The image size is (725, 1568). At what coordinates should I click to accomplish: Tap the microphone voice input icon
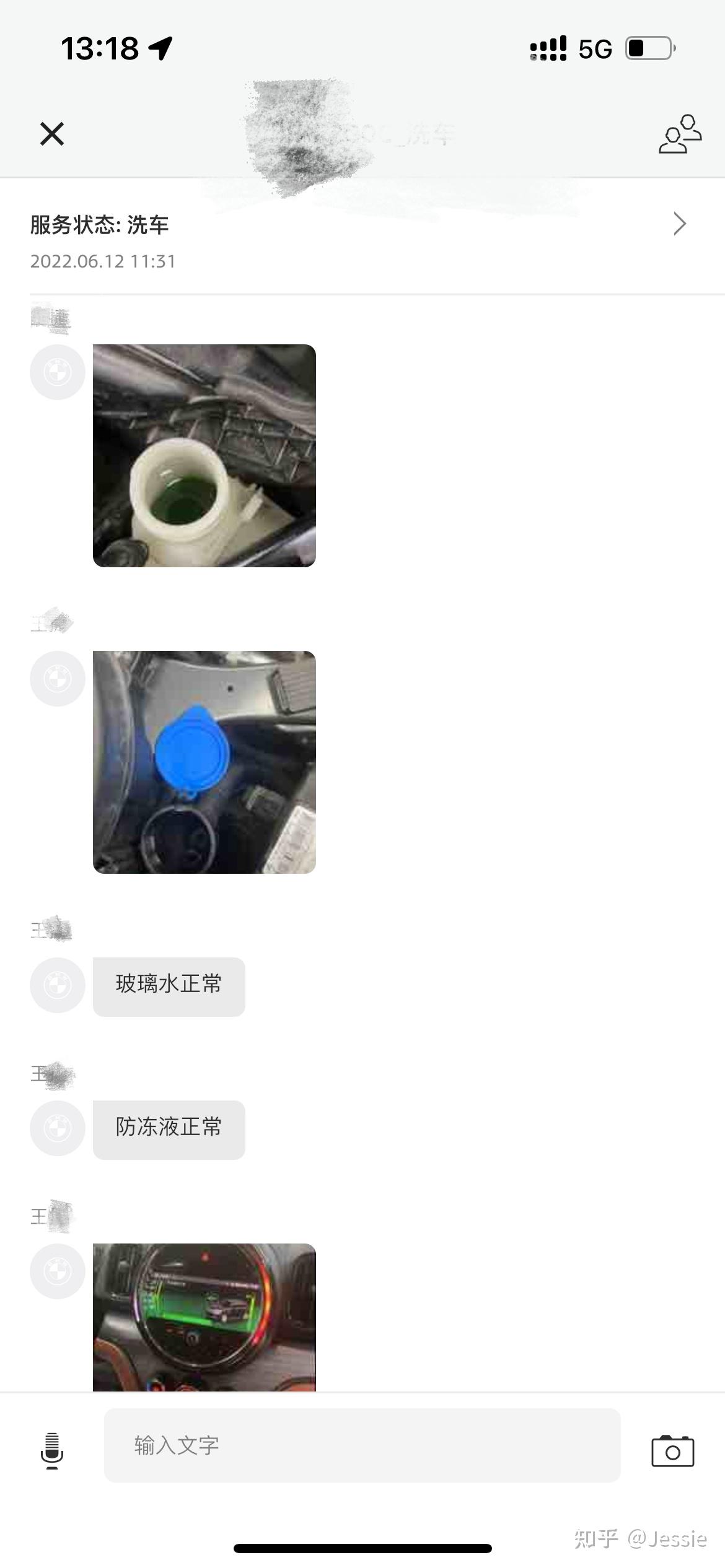(x=52, y=1450)
